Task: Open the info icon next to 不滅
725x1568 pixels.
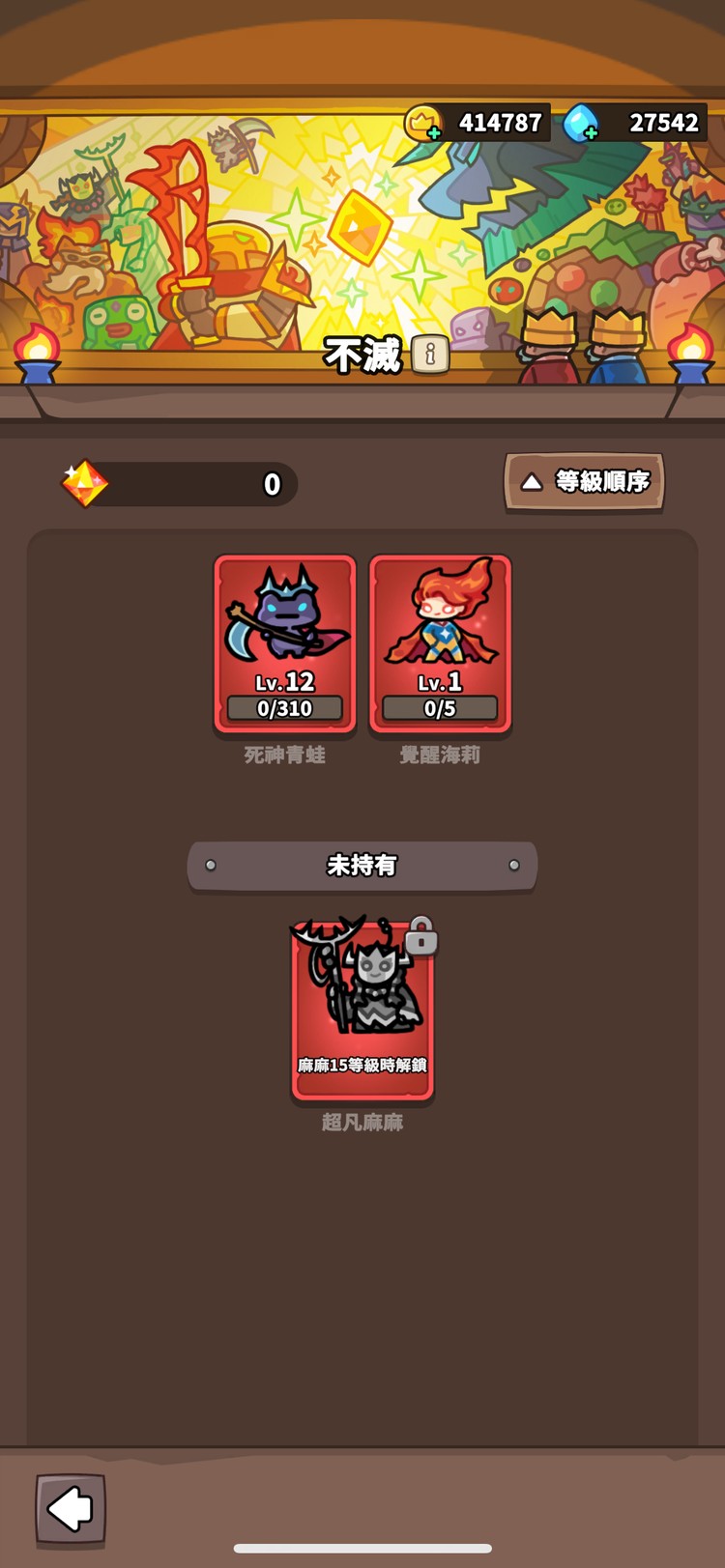Action: click(430, 355)
